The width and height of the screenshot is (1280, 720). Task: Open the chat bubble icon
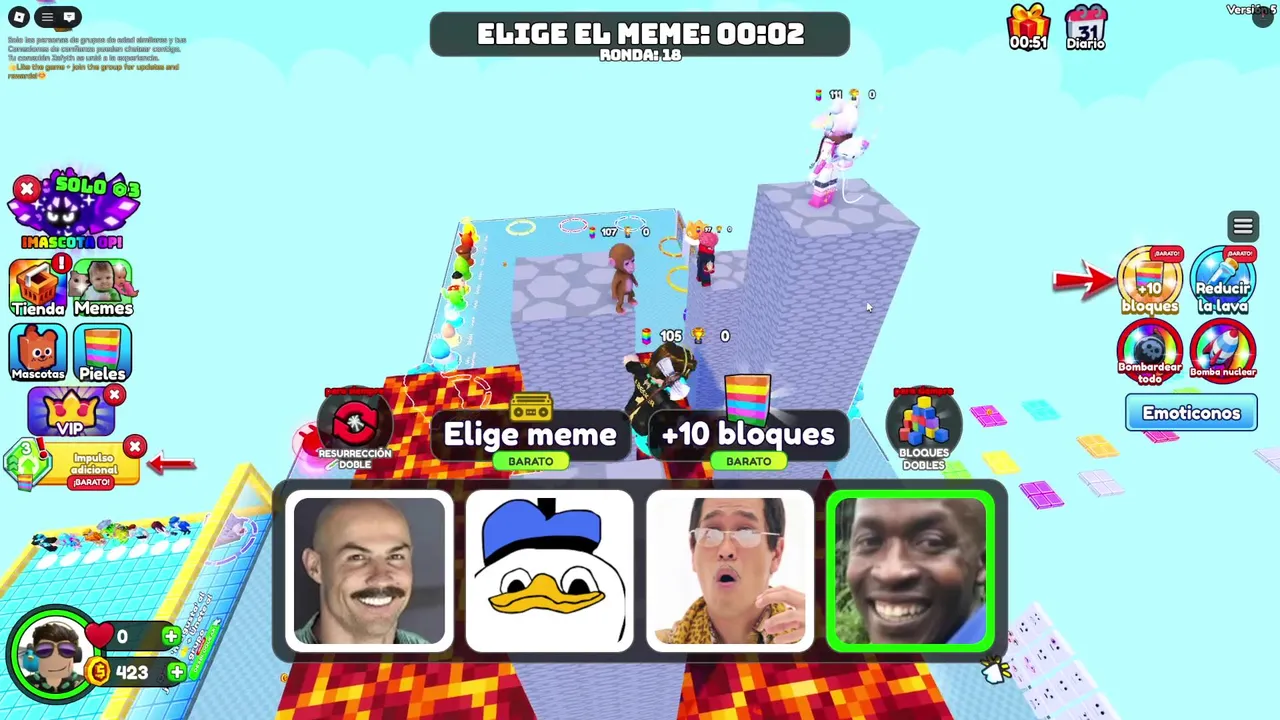(x=69, y=17)
